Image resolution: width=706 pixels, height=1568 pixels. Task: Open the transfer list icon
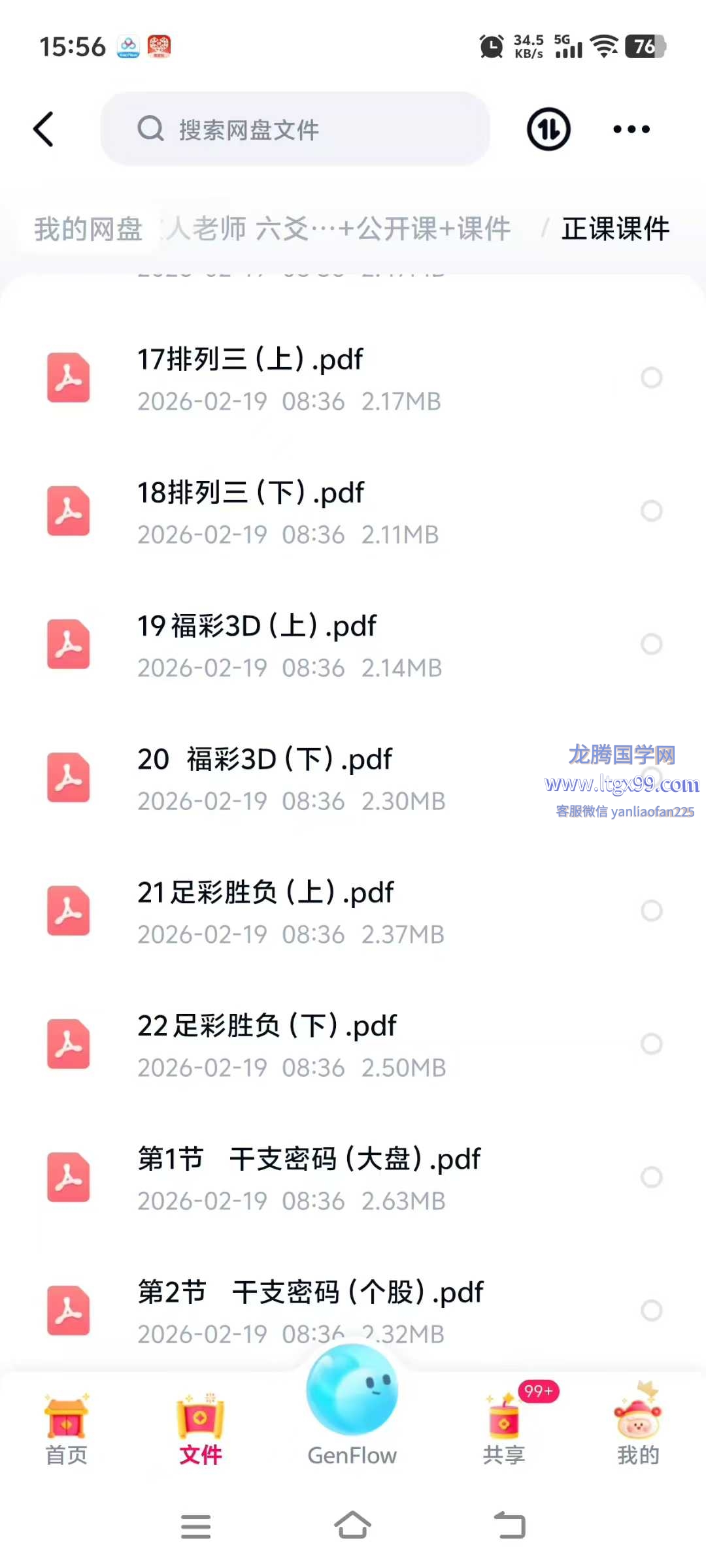(x=548, y=129)
